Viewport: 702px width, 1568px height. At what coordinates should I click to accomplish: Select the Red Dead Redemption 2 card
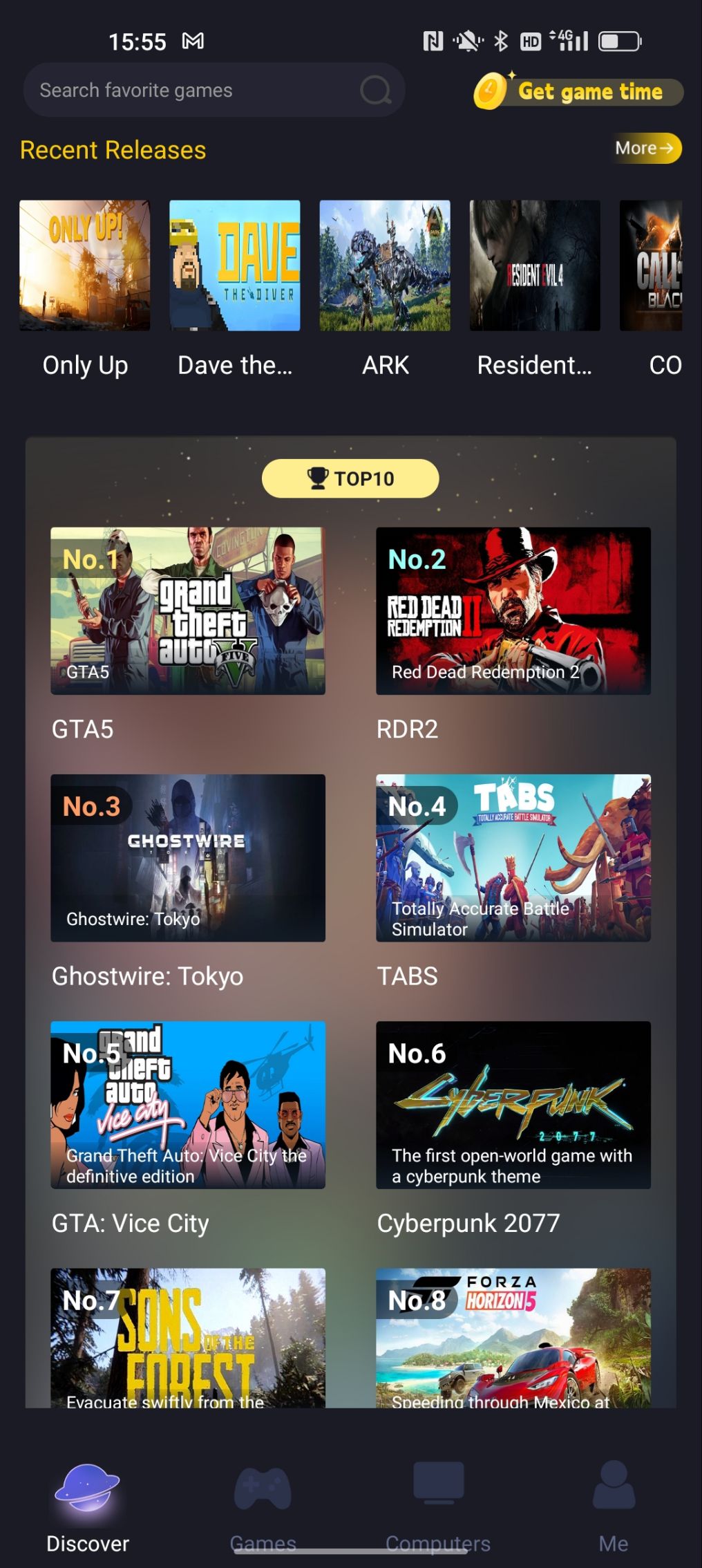(x=514, y=610)
